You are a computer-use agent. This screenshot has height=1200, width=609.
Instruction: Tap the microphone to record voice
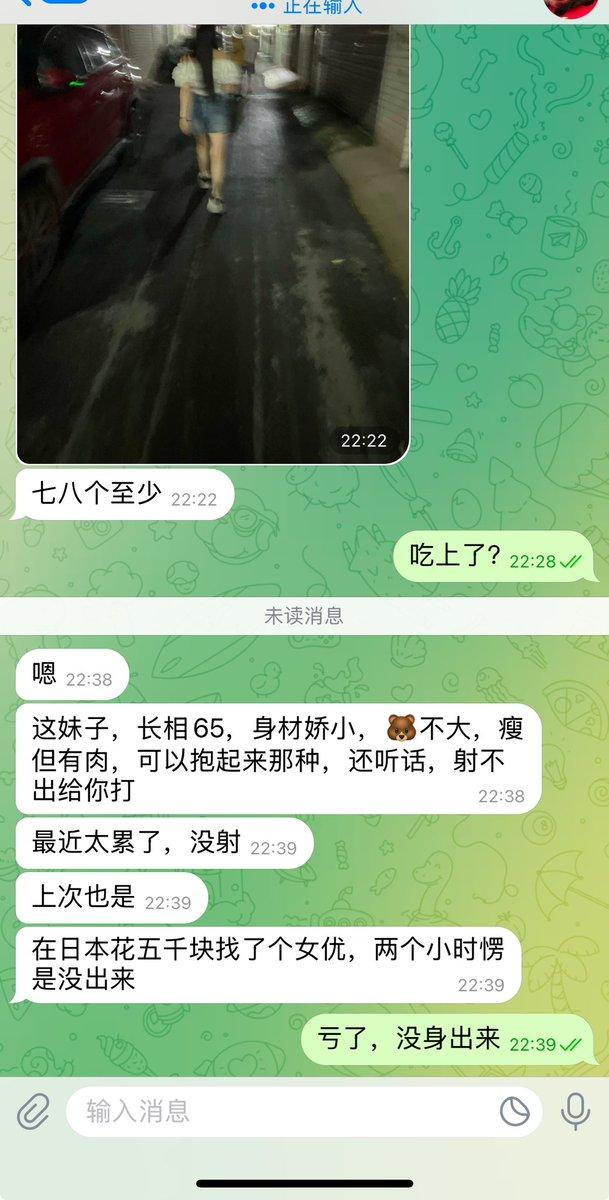575,1111
